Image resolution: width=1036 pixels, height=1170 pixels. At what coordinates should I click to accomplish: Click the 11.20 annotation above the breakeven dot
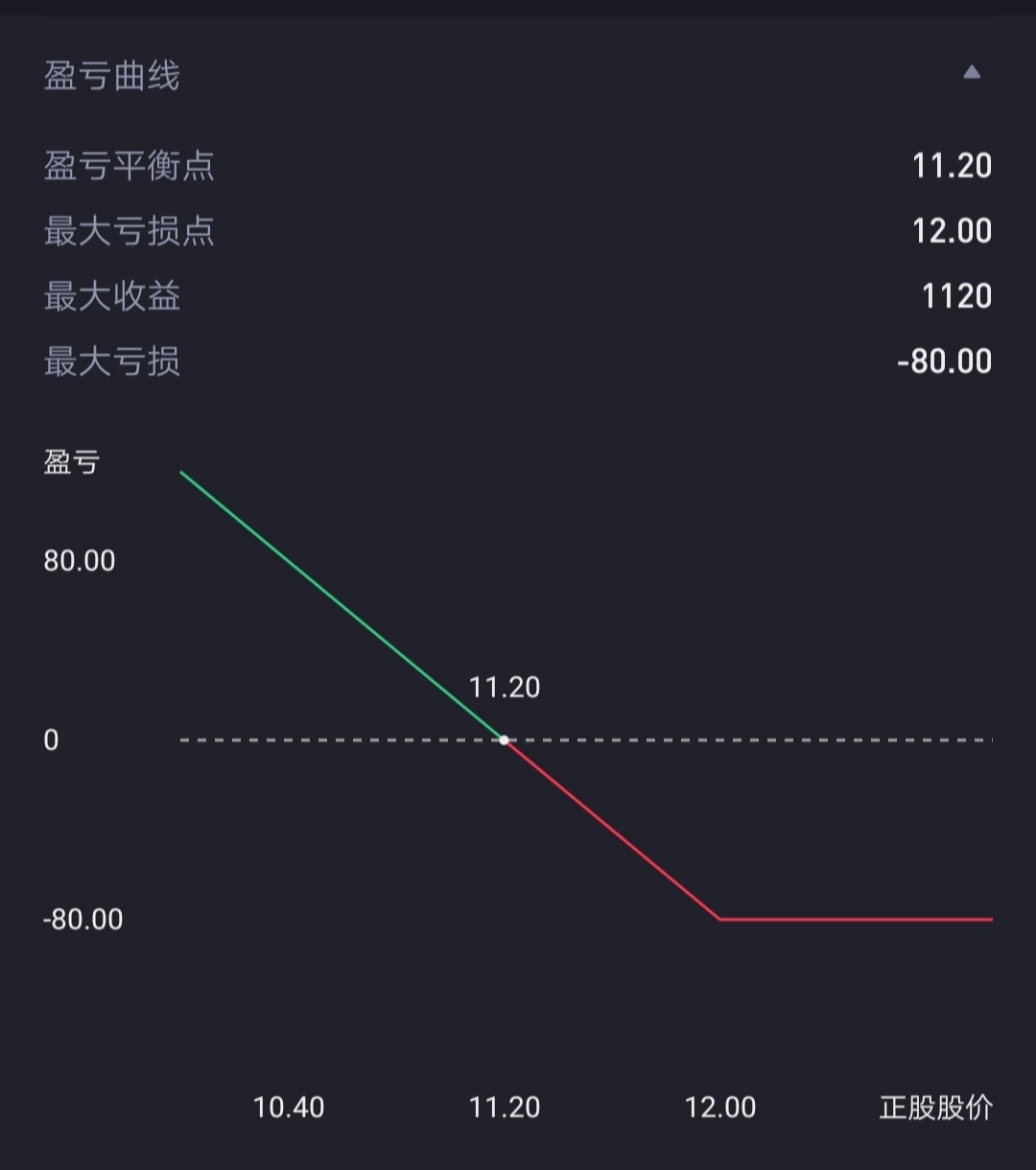coord(505,687)
